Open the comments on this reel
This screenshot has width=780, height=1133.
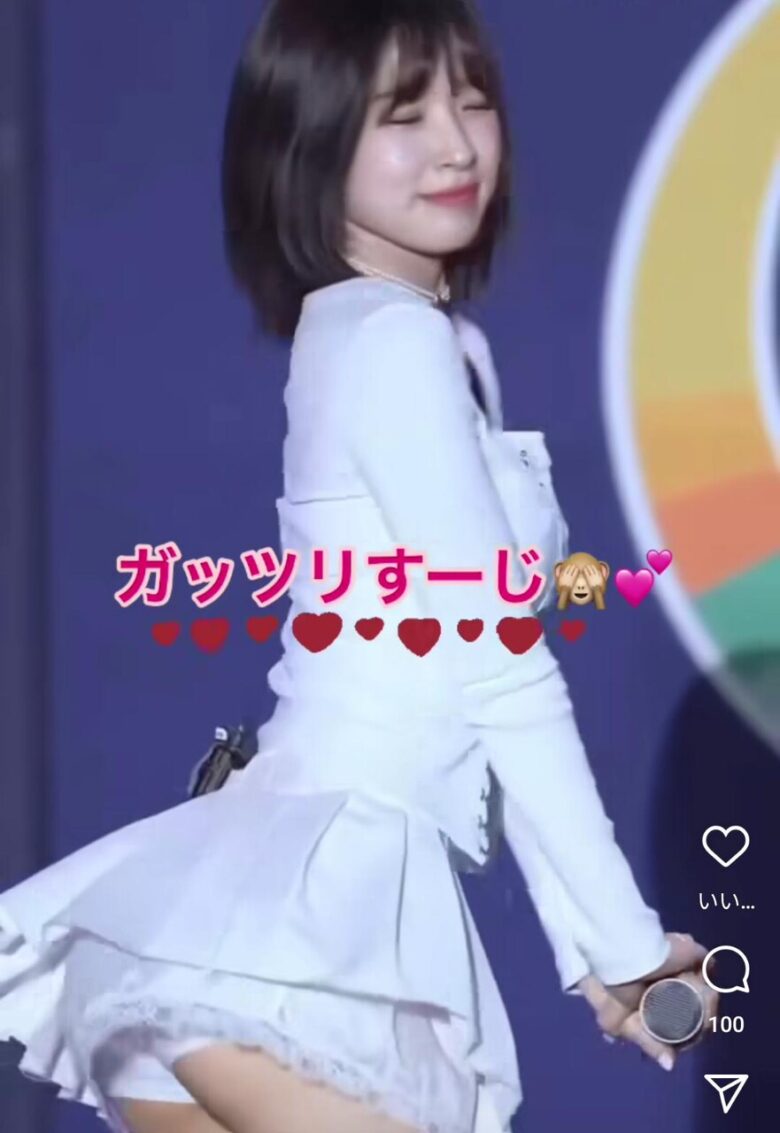coord(725,969)
